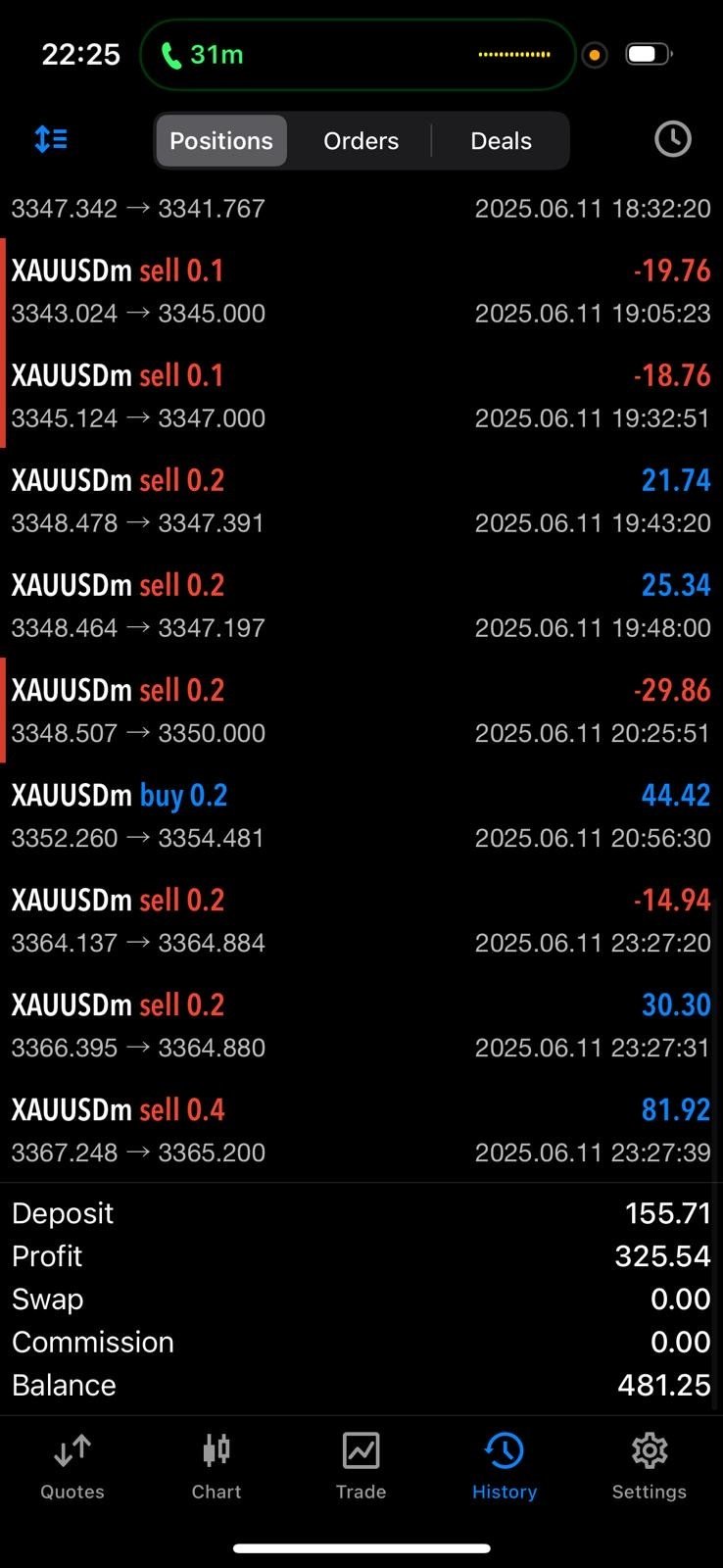
Task: Expand the sell 0.1 position with -18.76 loss
Action: click(x=361, y=396)
